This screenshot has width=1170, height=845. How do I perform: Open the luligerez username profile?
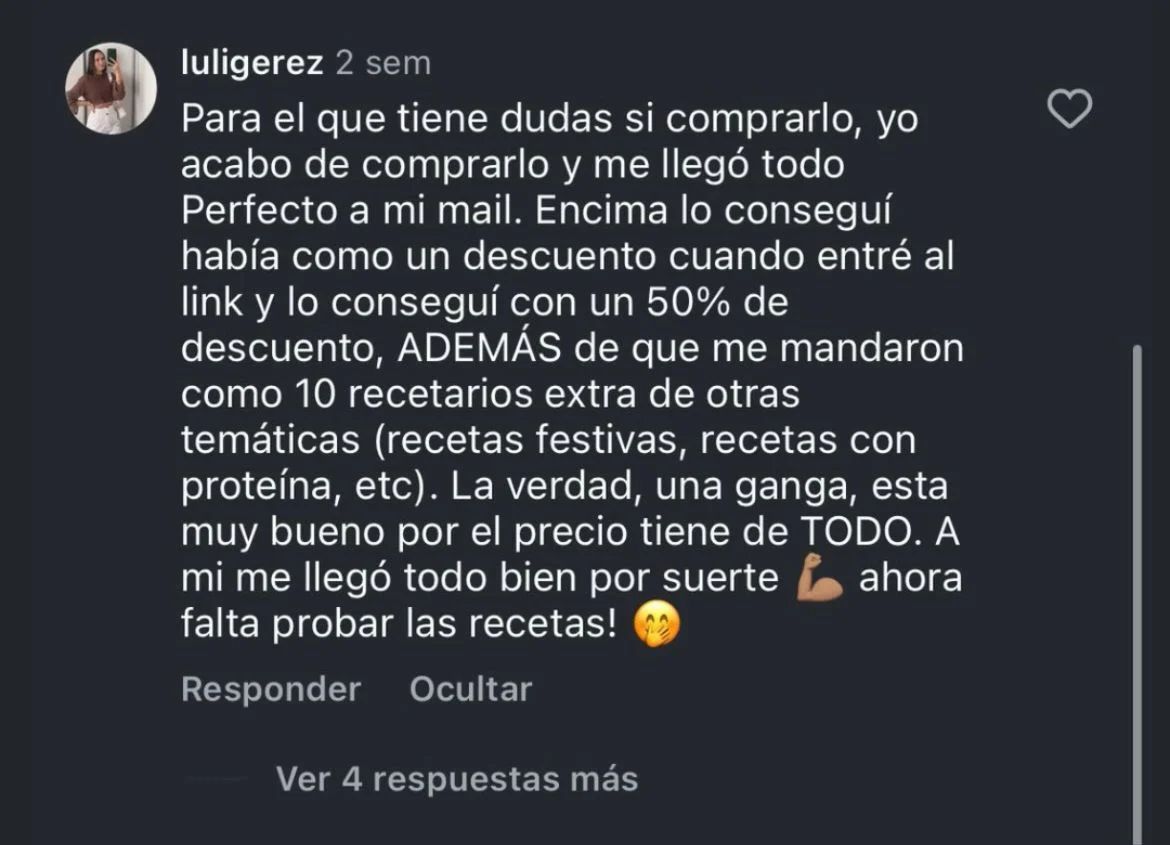tap(252, 64)
